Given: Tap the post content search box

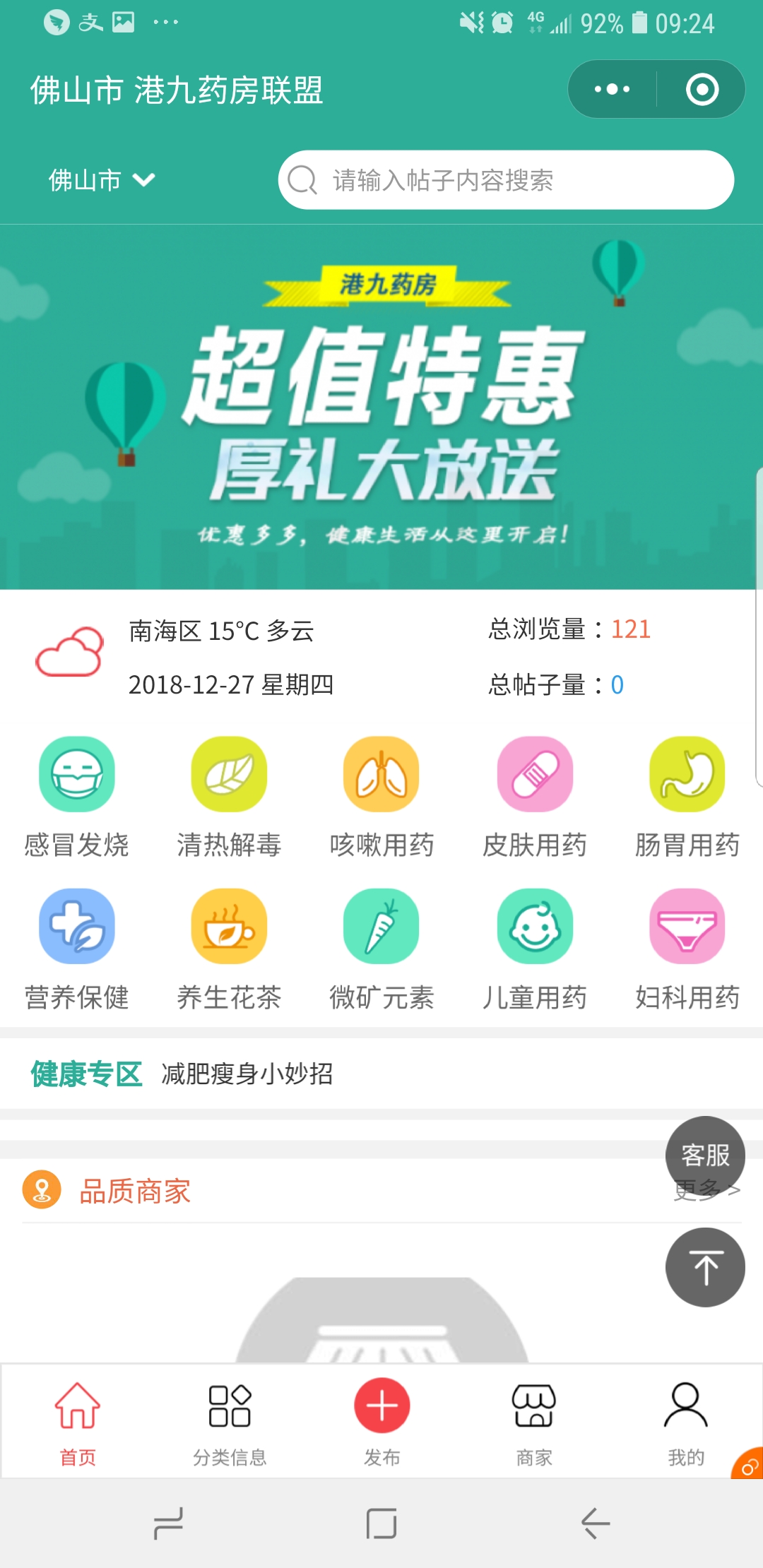Looking at the screenshot, I should (505, 180).
